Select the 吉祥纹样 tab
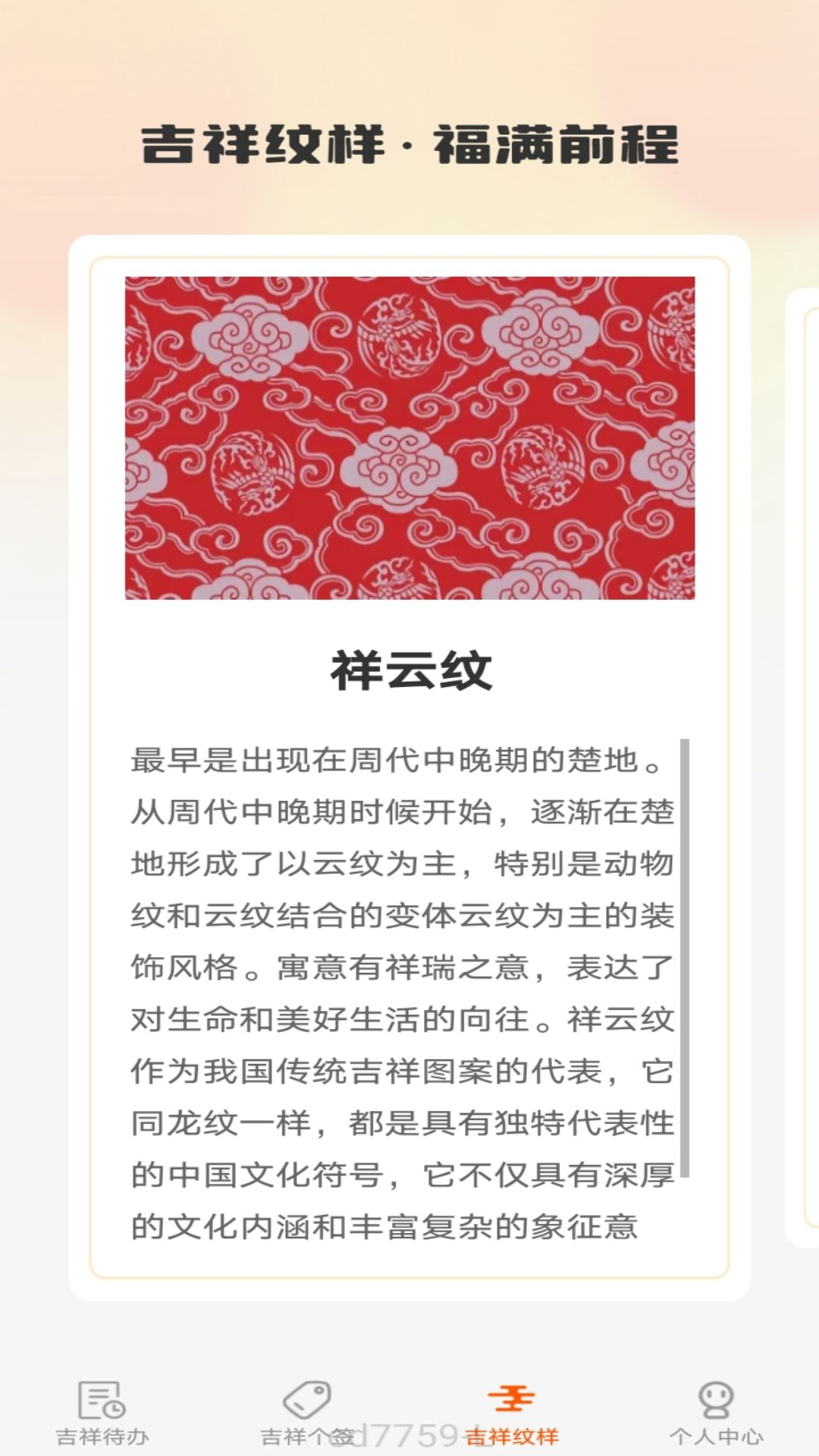Viewport: 819px width, 1456px height. pos(512,1412)
